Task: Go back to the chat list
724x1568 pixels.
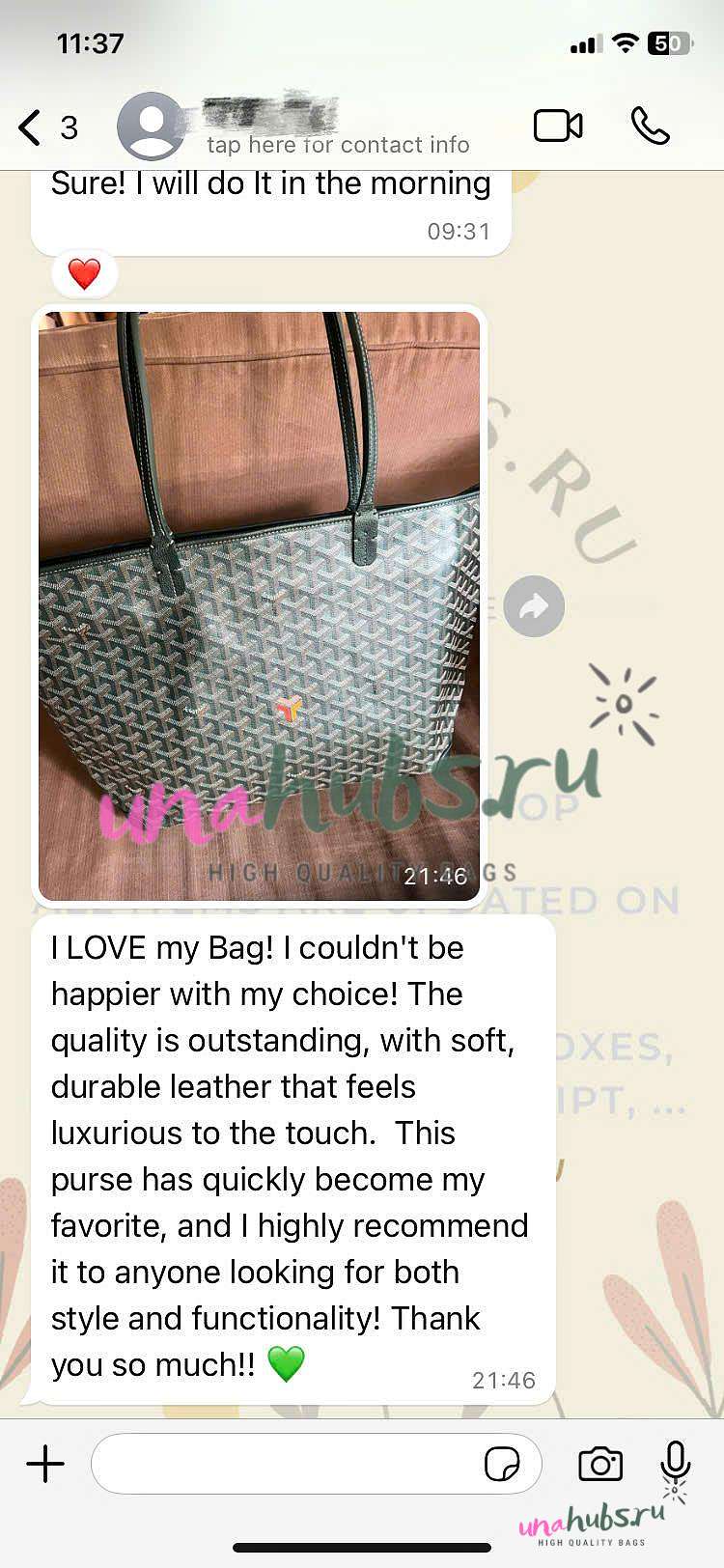Action: [x=33, y=127]
